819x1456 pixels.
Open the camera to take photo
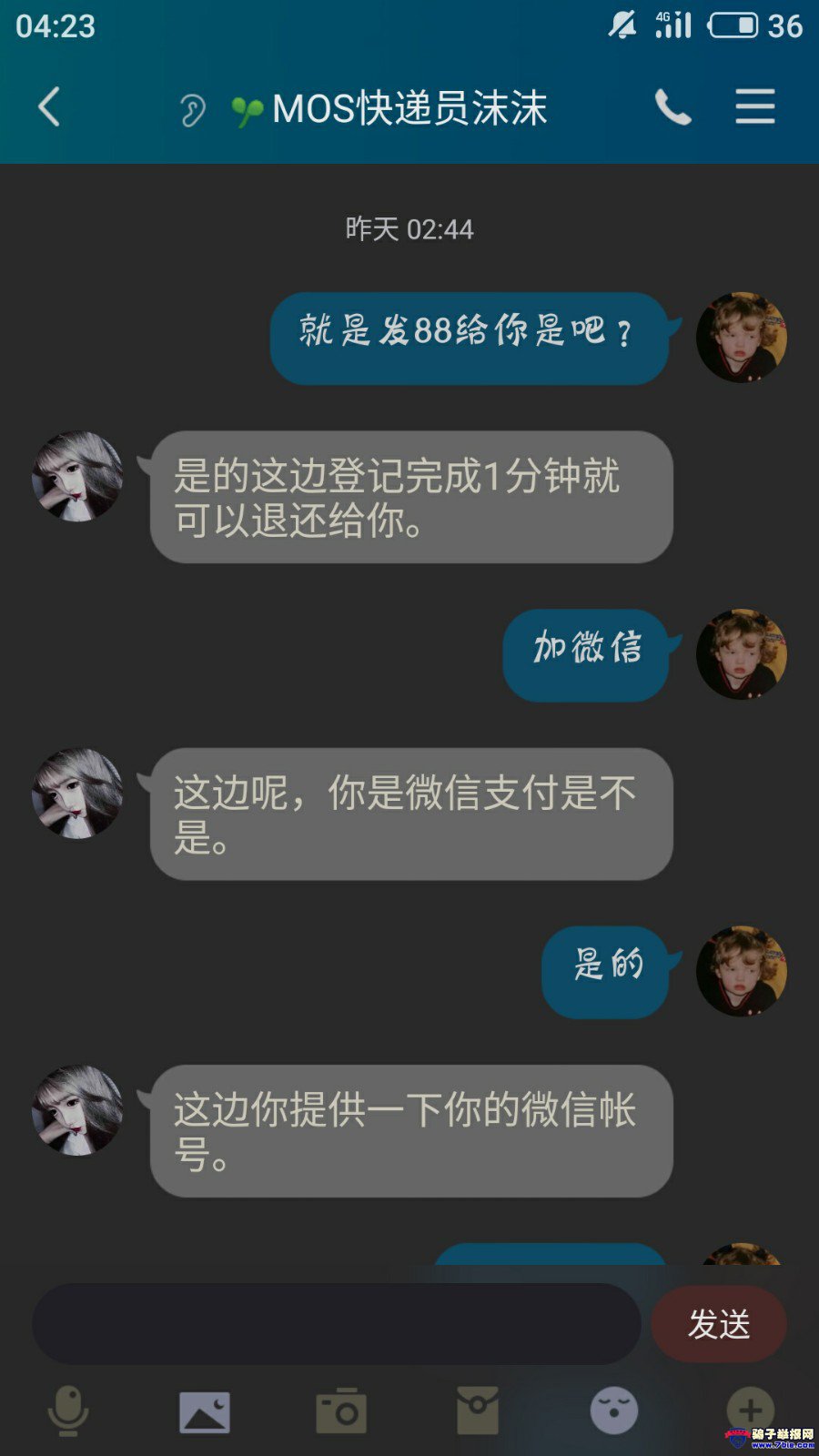point(341,1411)
